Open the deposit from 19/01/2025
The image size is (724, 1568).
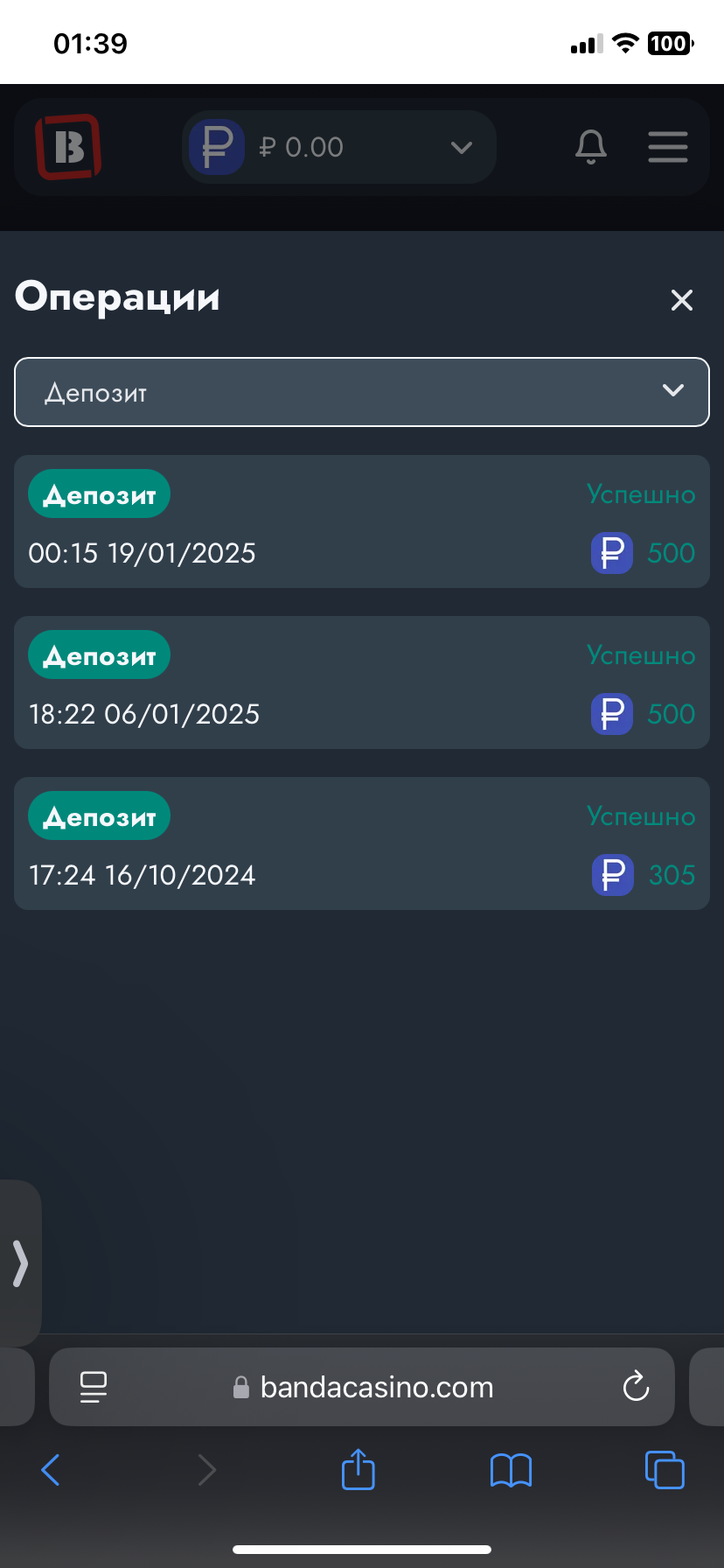coord(361,521)
